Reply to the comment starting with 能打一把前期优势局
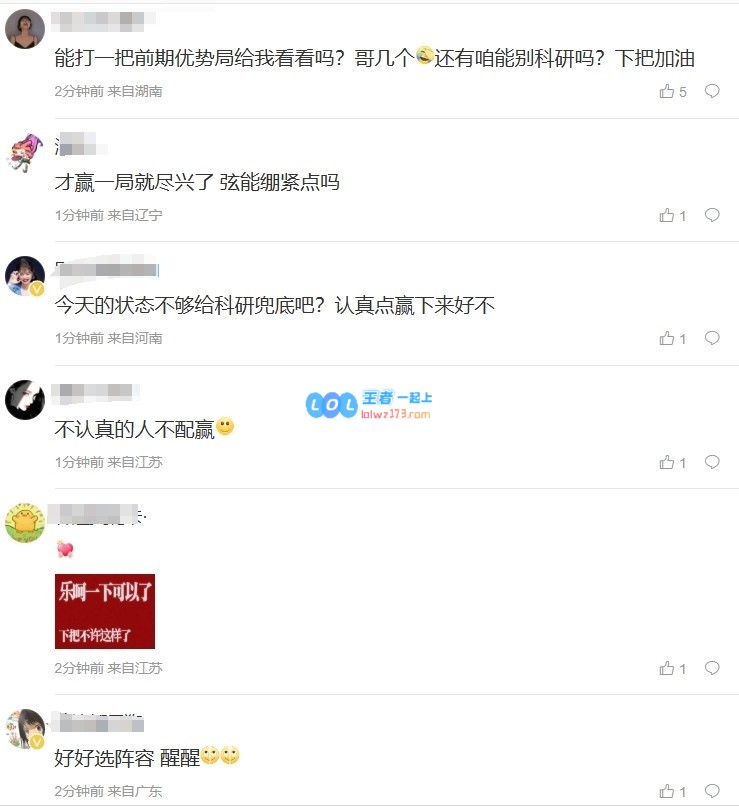Image resolution: width=739 pixels, height=806 pixels. click(x=712, y=91)
